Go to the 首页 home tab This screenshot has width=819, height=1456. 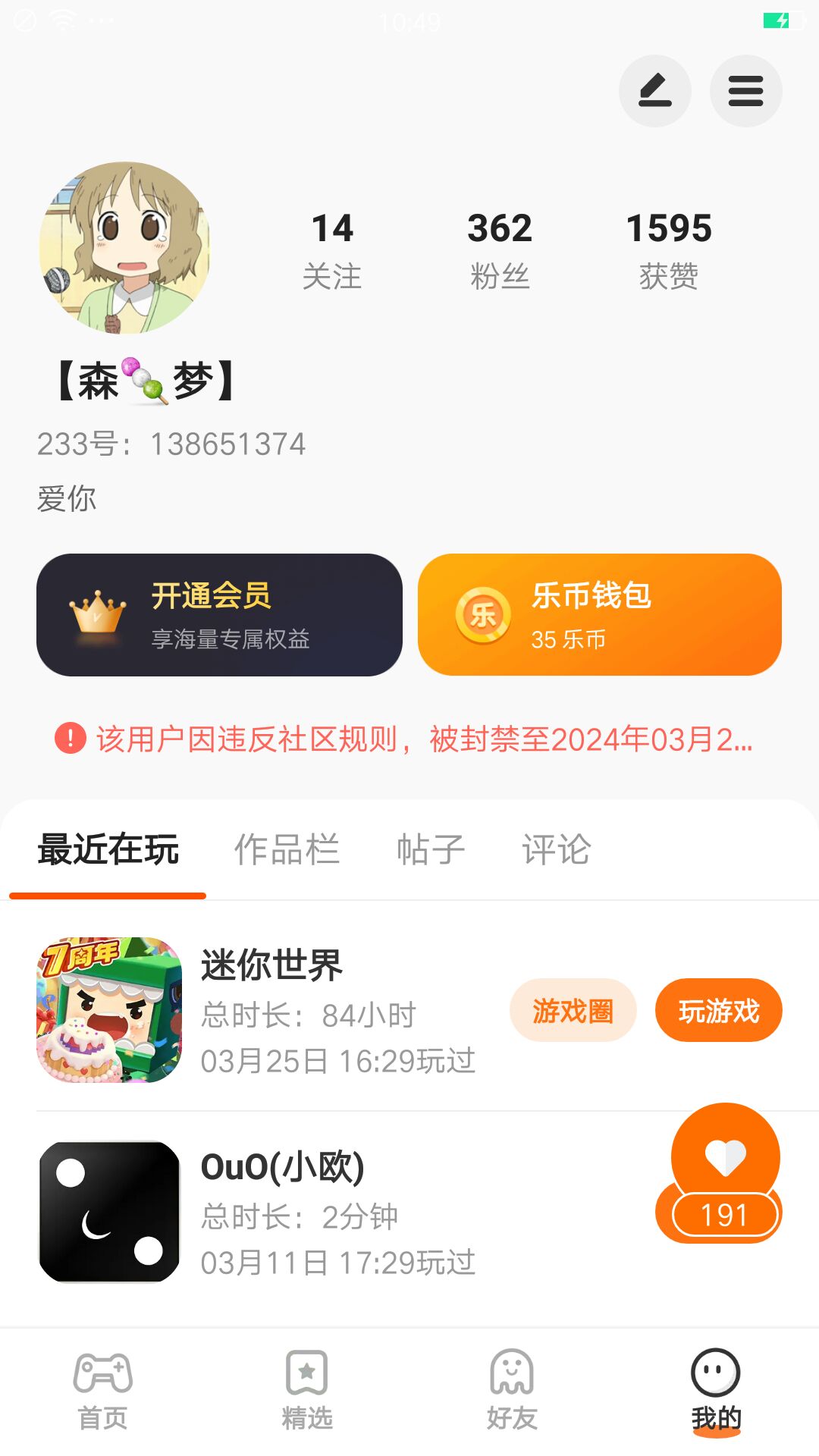(x=102, y=1391)
